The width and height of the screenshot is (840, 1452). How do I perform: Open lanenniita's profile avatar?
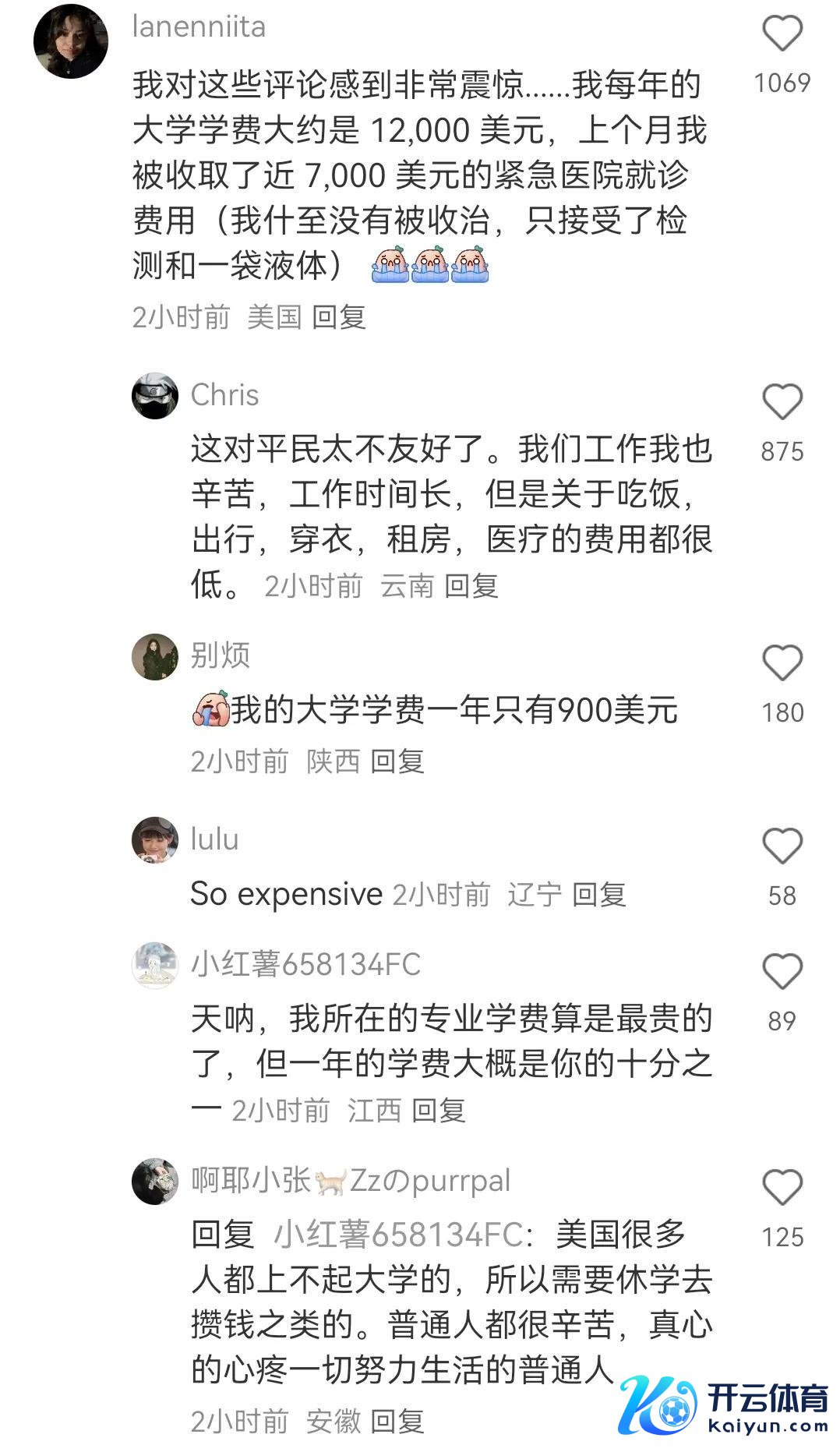[x=71, y=41]
